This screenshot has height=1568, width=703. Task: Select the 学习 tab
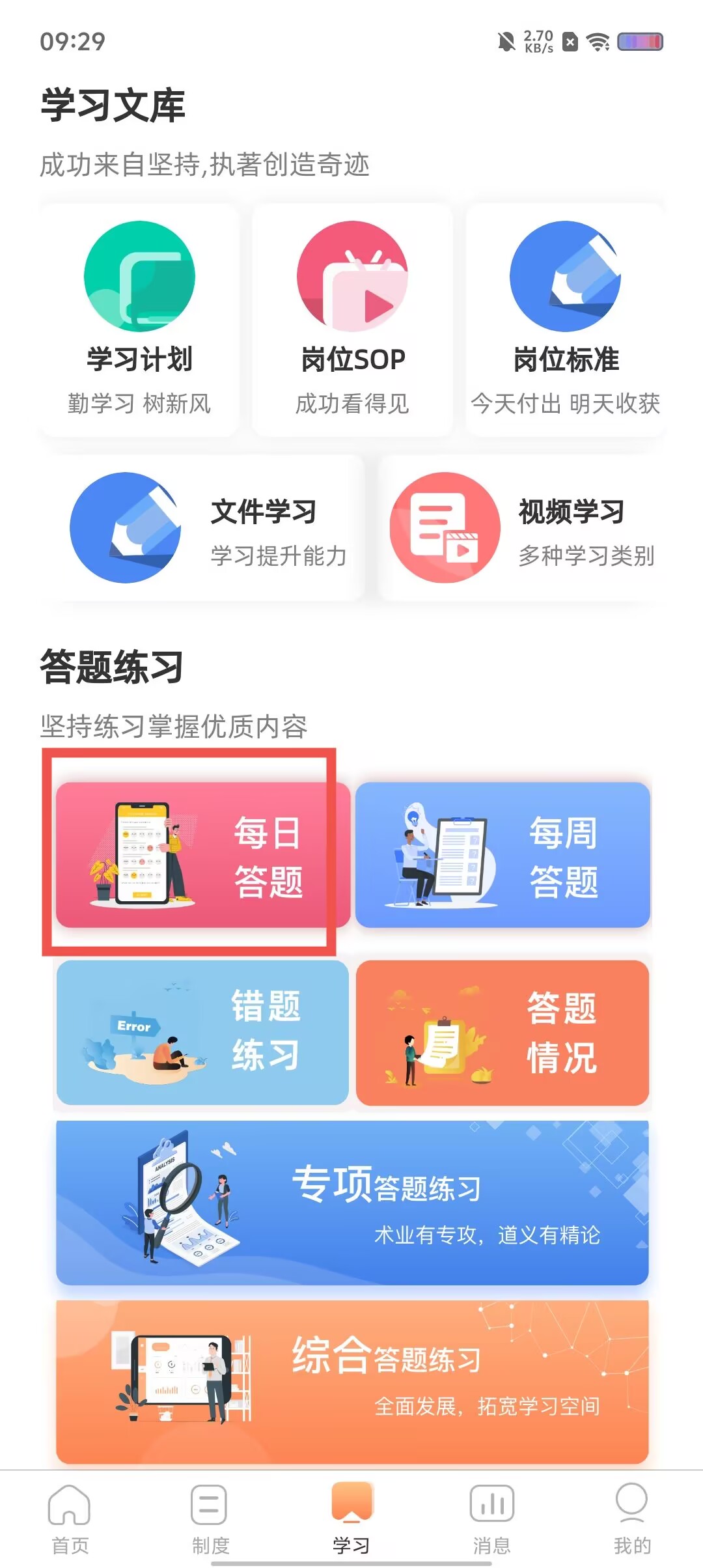pyautogui.click(x=351, y=1519)
